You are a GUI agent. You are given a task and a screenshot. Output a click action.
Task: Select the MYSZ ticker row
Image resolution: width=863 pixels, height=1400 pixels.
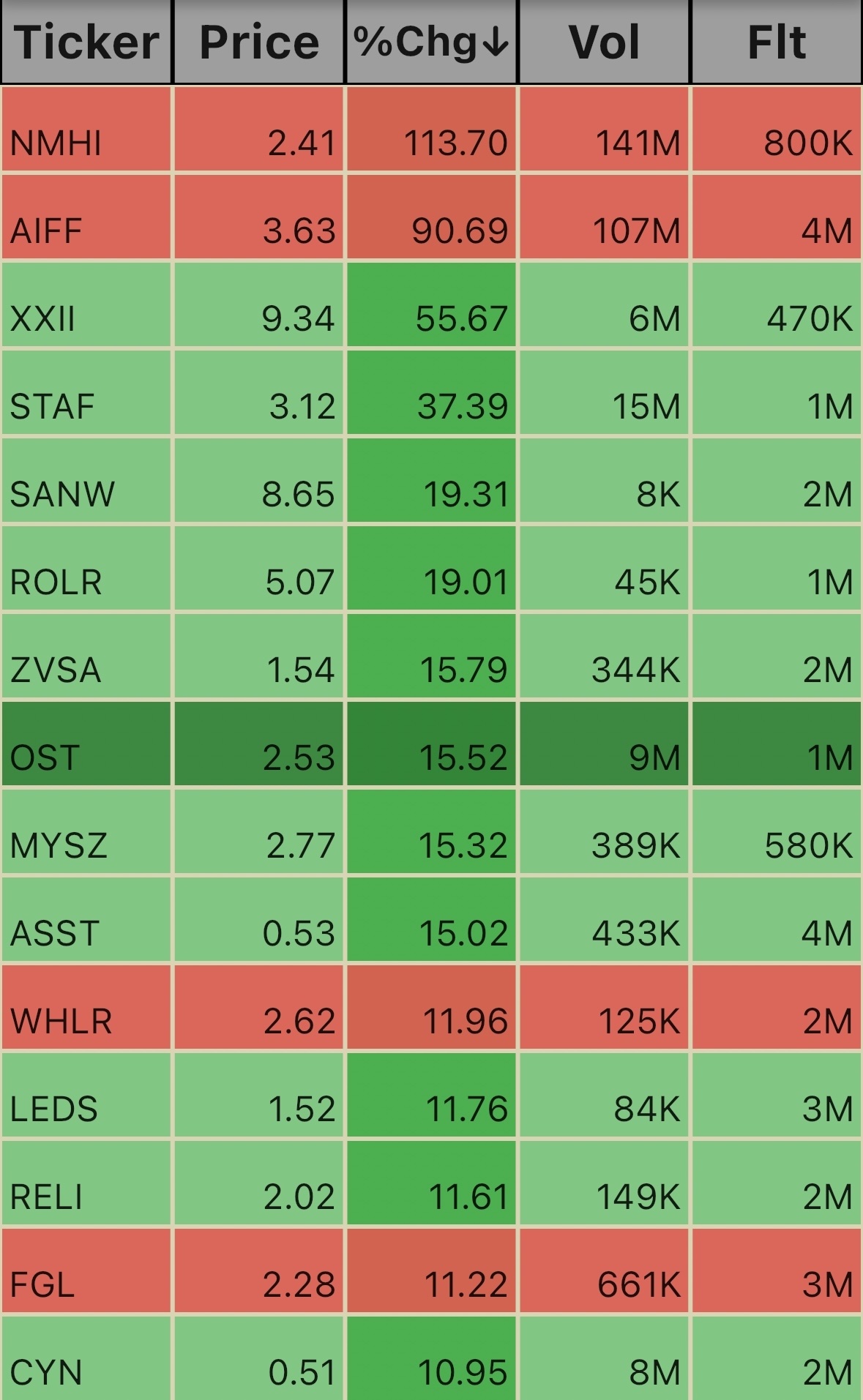pyautogui.click(x=431, y=831)
